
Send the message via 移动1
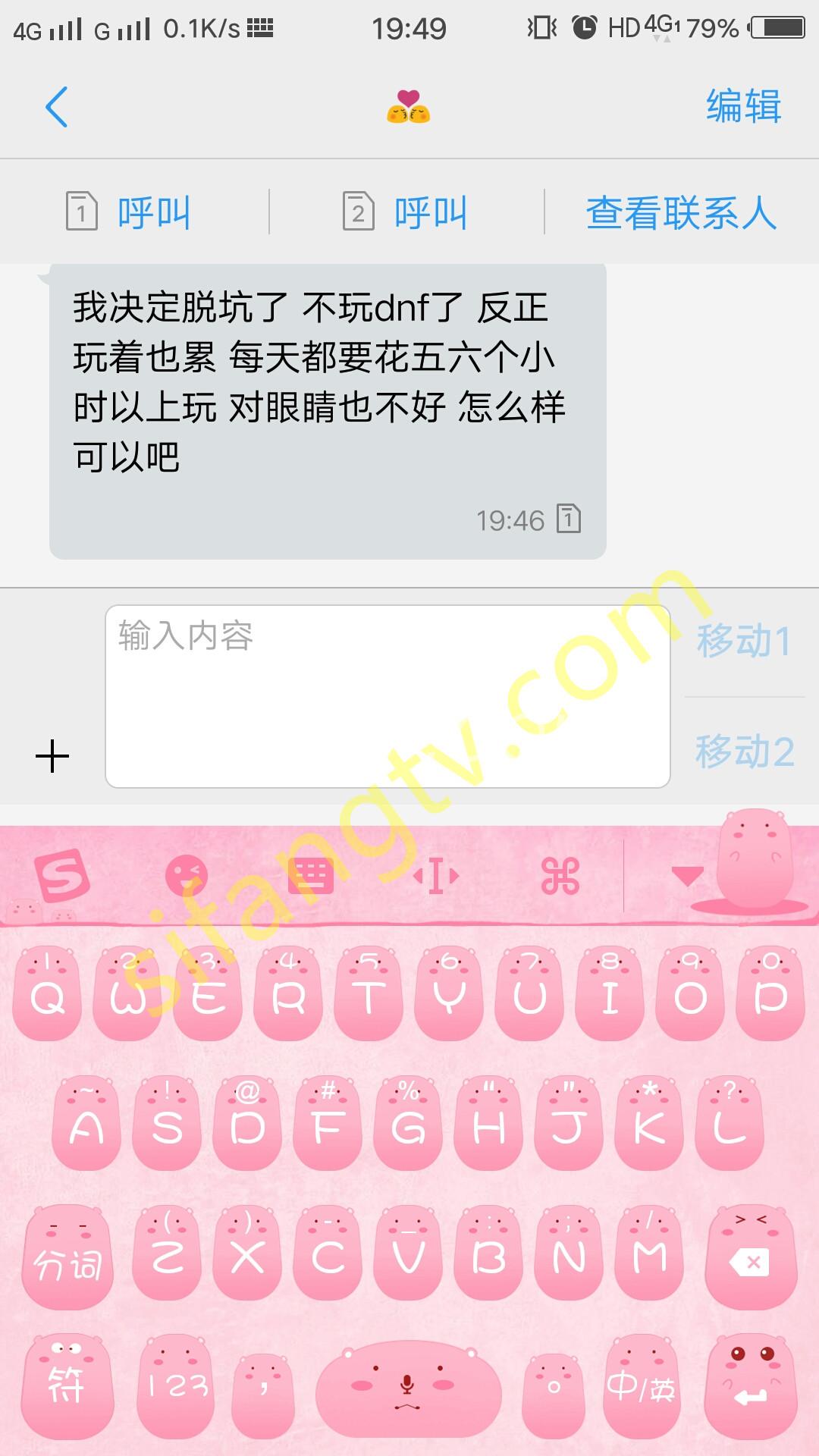coord(744,641)
